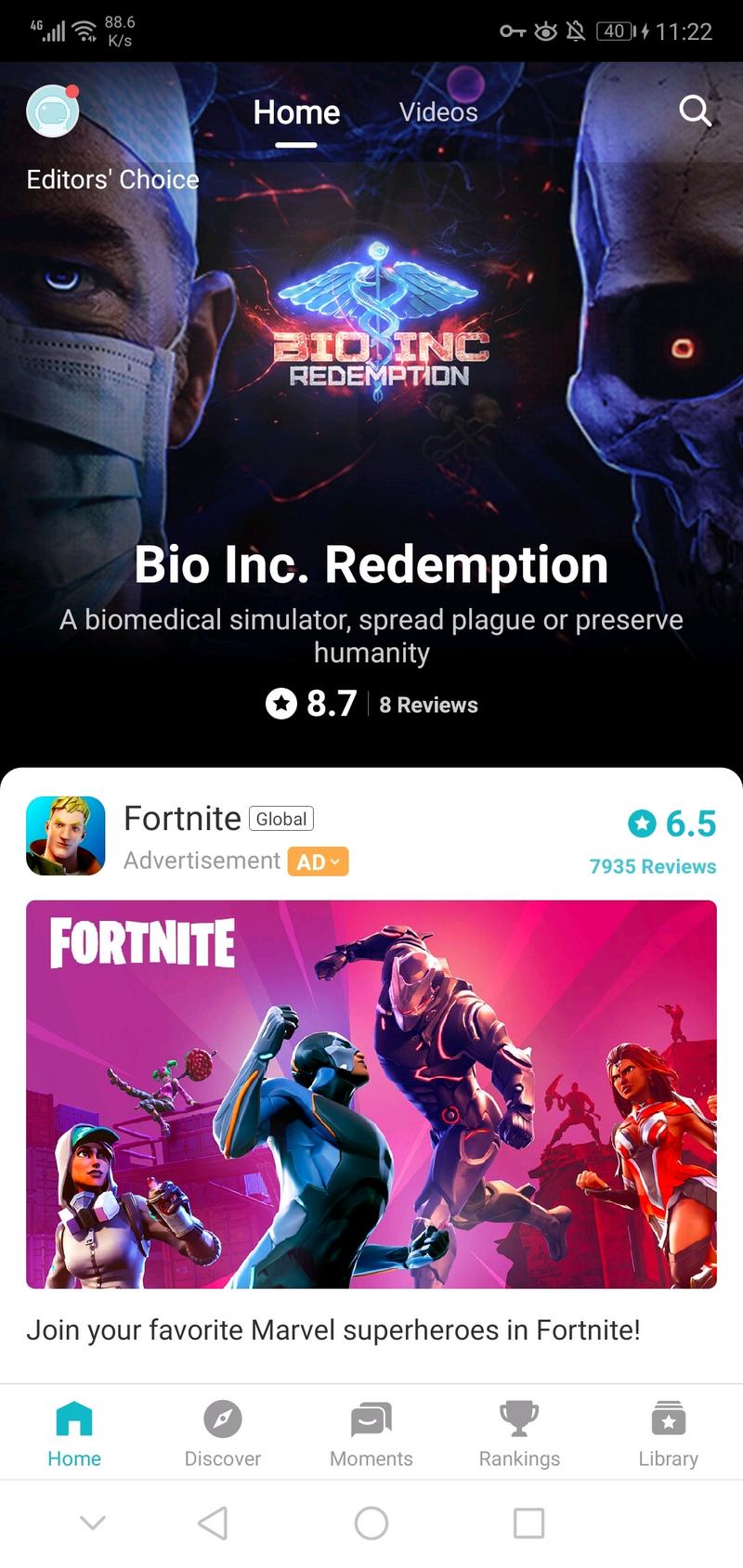743x1568 pixels.
Task: Switch to the Videos tab
Action: (437, 112)
